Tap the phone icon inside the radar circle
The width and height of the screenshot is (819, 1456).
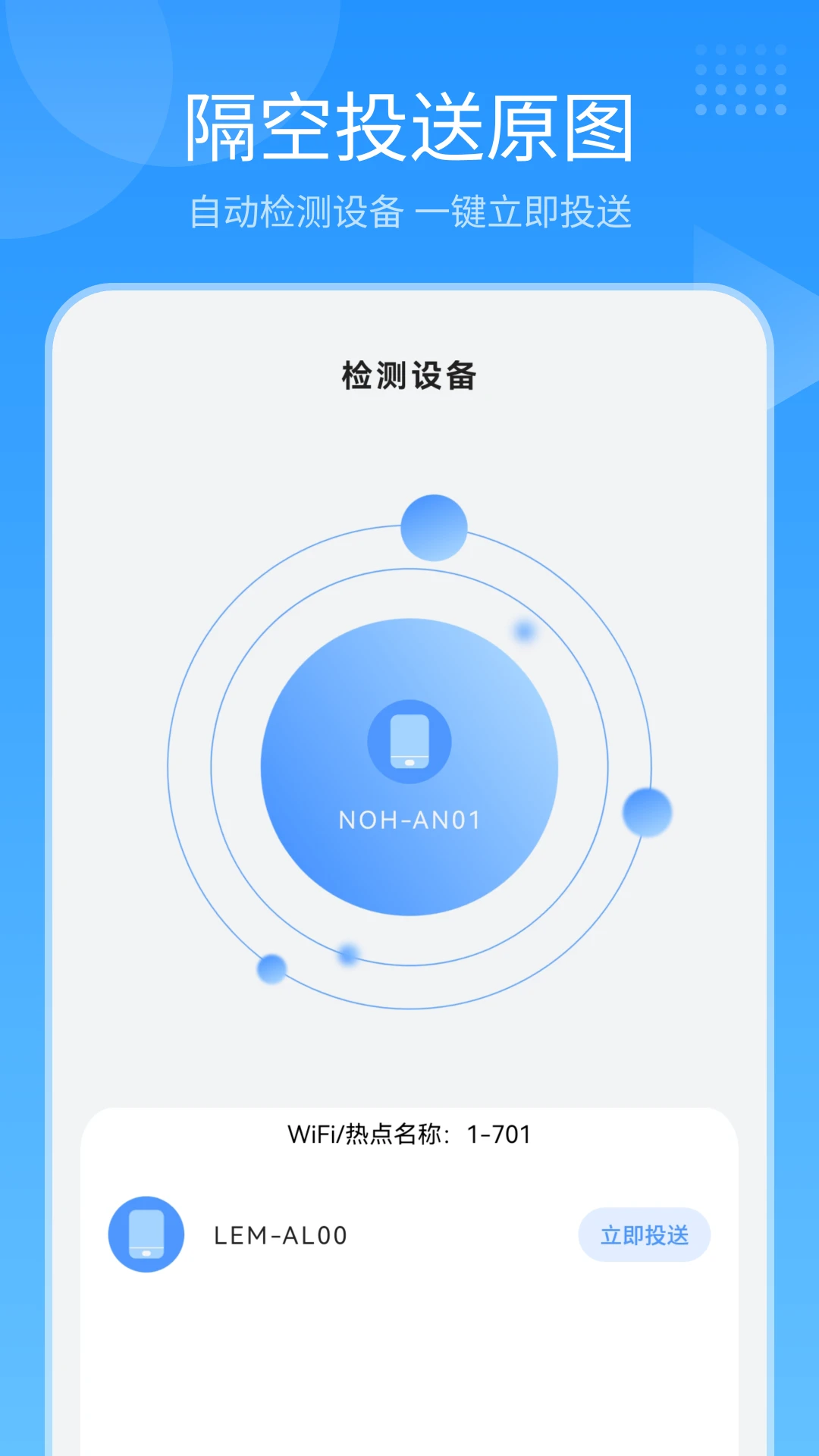[x=409, y=743]
